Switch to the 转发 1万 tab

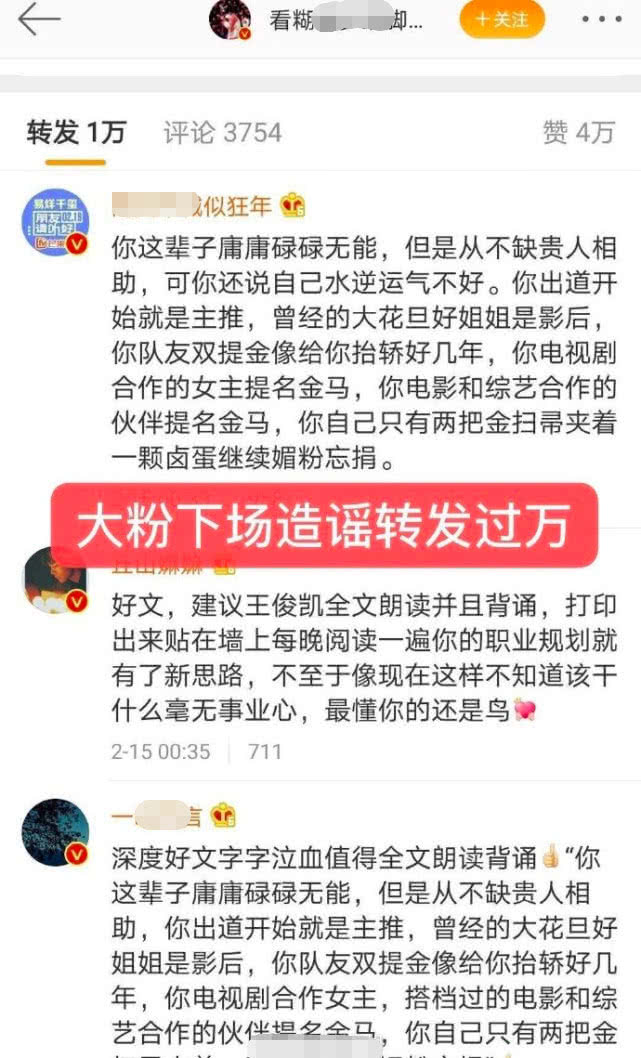[76, 133]
